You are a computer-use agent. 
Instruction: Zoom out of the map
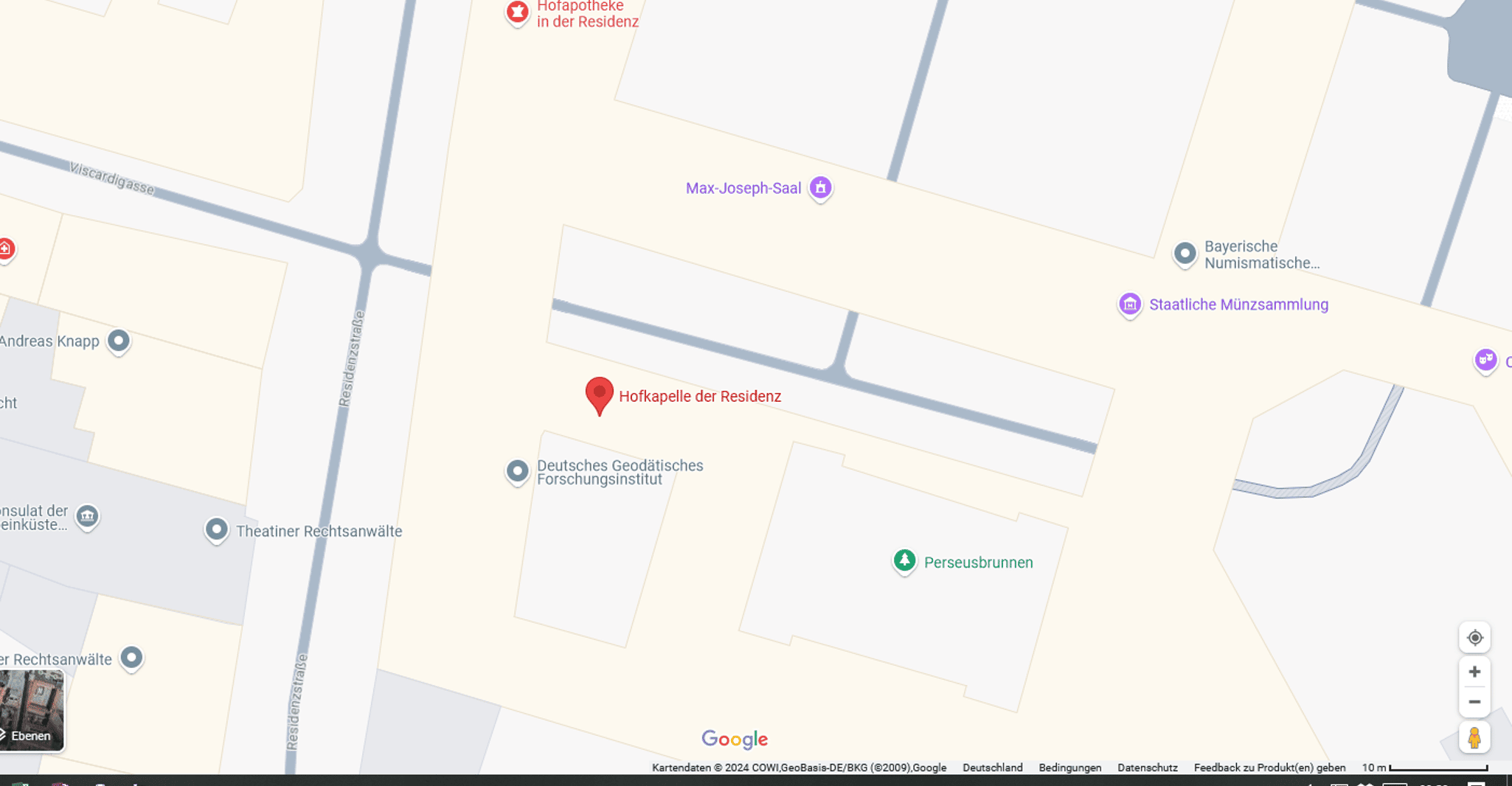point(1474,702)
